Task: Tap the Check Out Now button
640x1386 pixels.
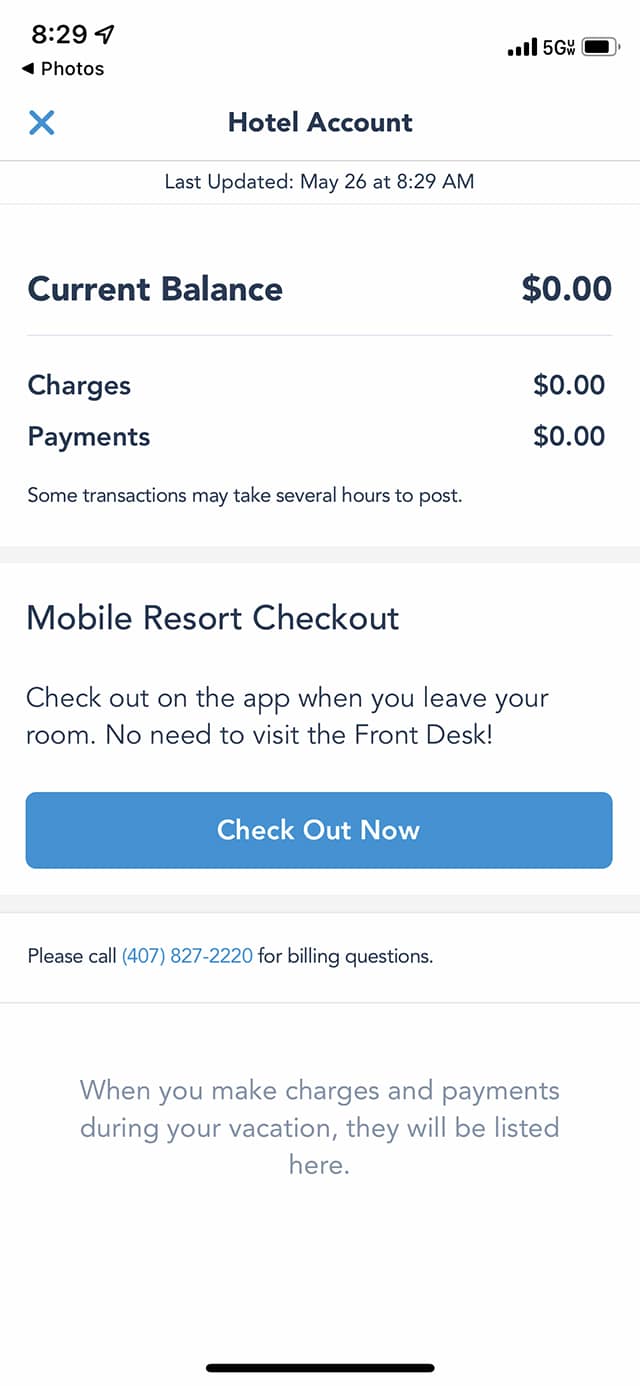Action: coord(319,830)
